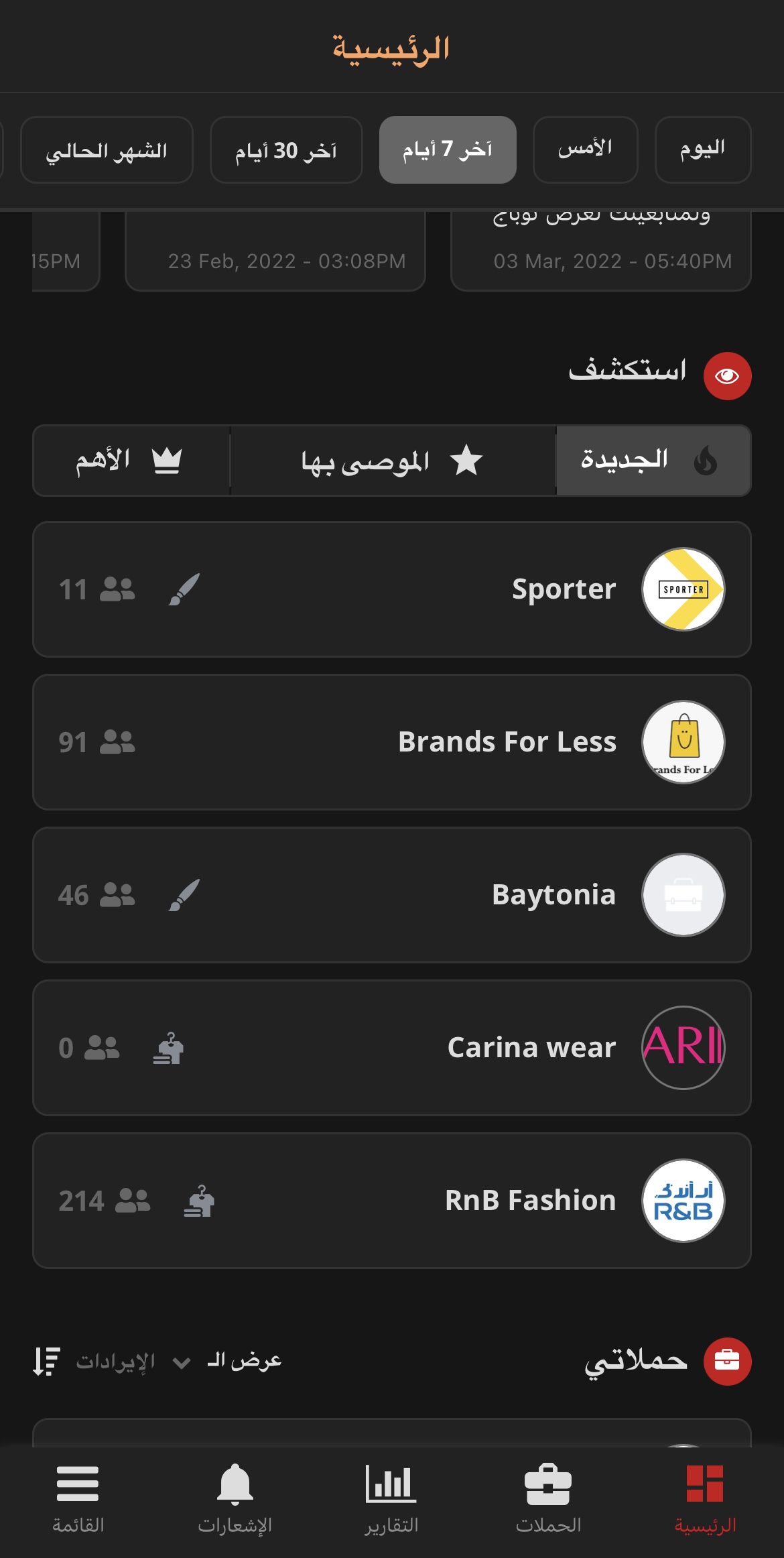
Task: Open the Baytonia campaign card
Action: [392, 895]
